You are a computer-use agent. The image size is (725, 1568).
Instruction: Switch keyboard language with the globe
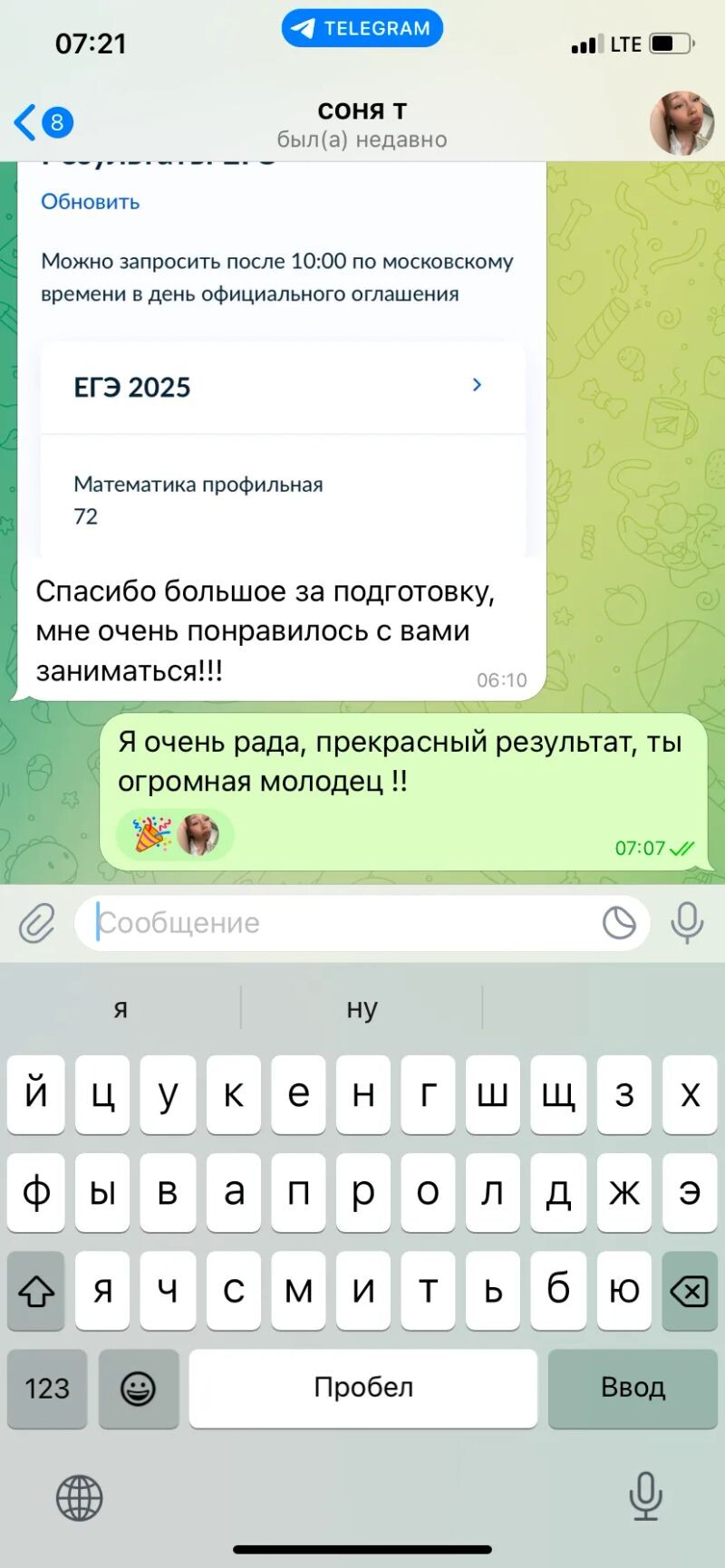[80, 1497]
